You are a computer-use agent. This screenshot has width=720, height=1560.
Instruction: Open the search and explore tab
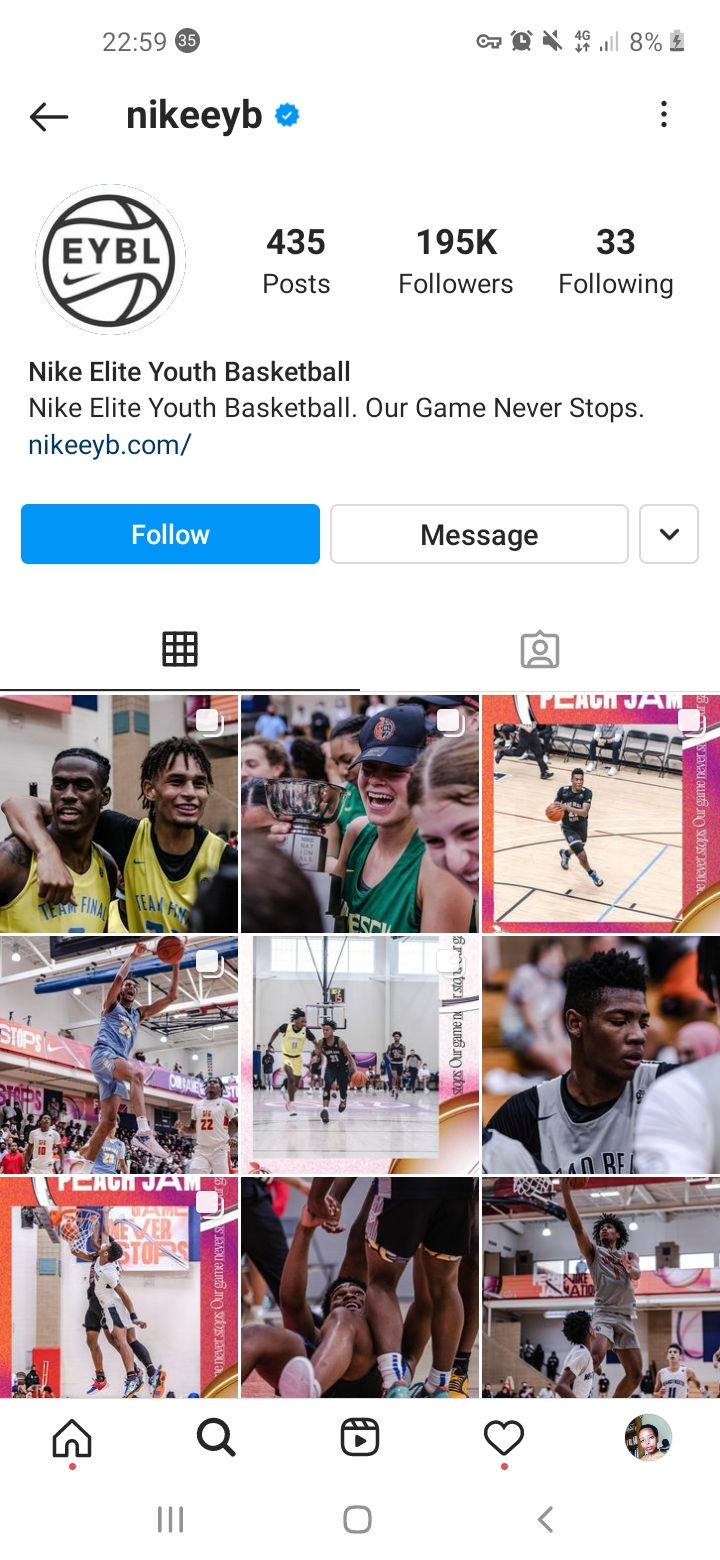(216, 1438)
